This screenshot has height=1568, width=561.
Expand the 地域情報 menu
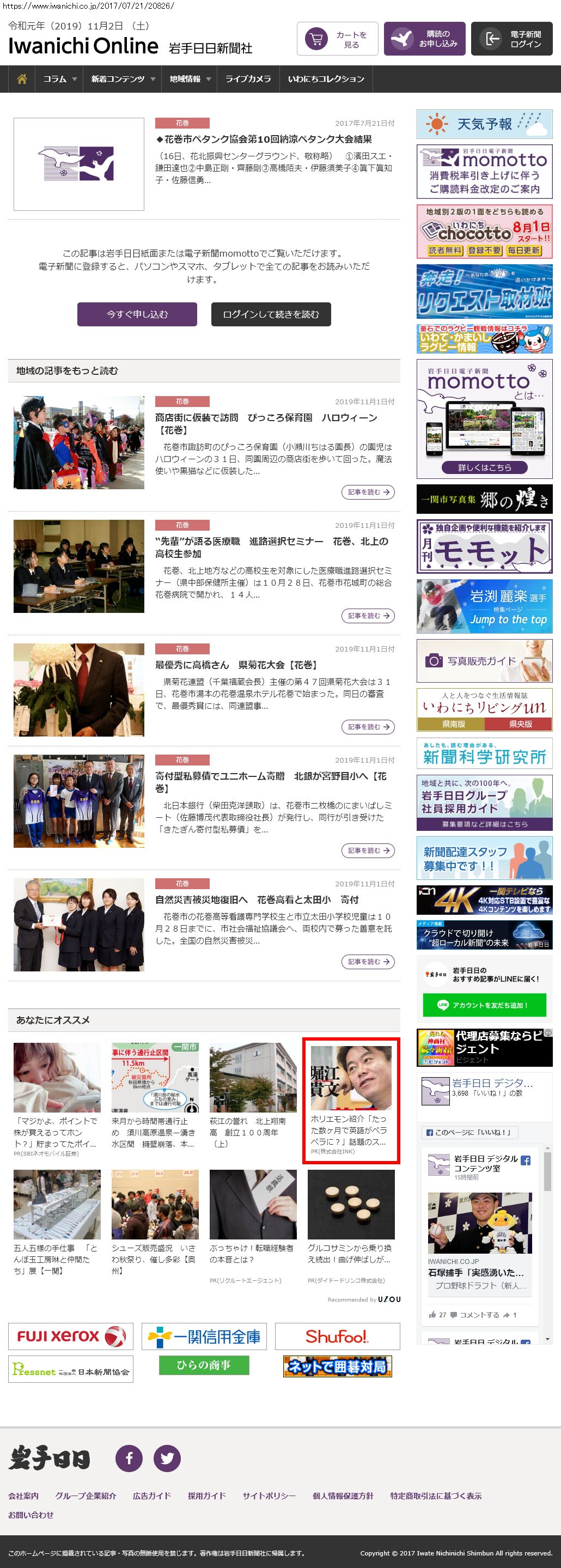pyautogui.click(x=190, y=79)
